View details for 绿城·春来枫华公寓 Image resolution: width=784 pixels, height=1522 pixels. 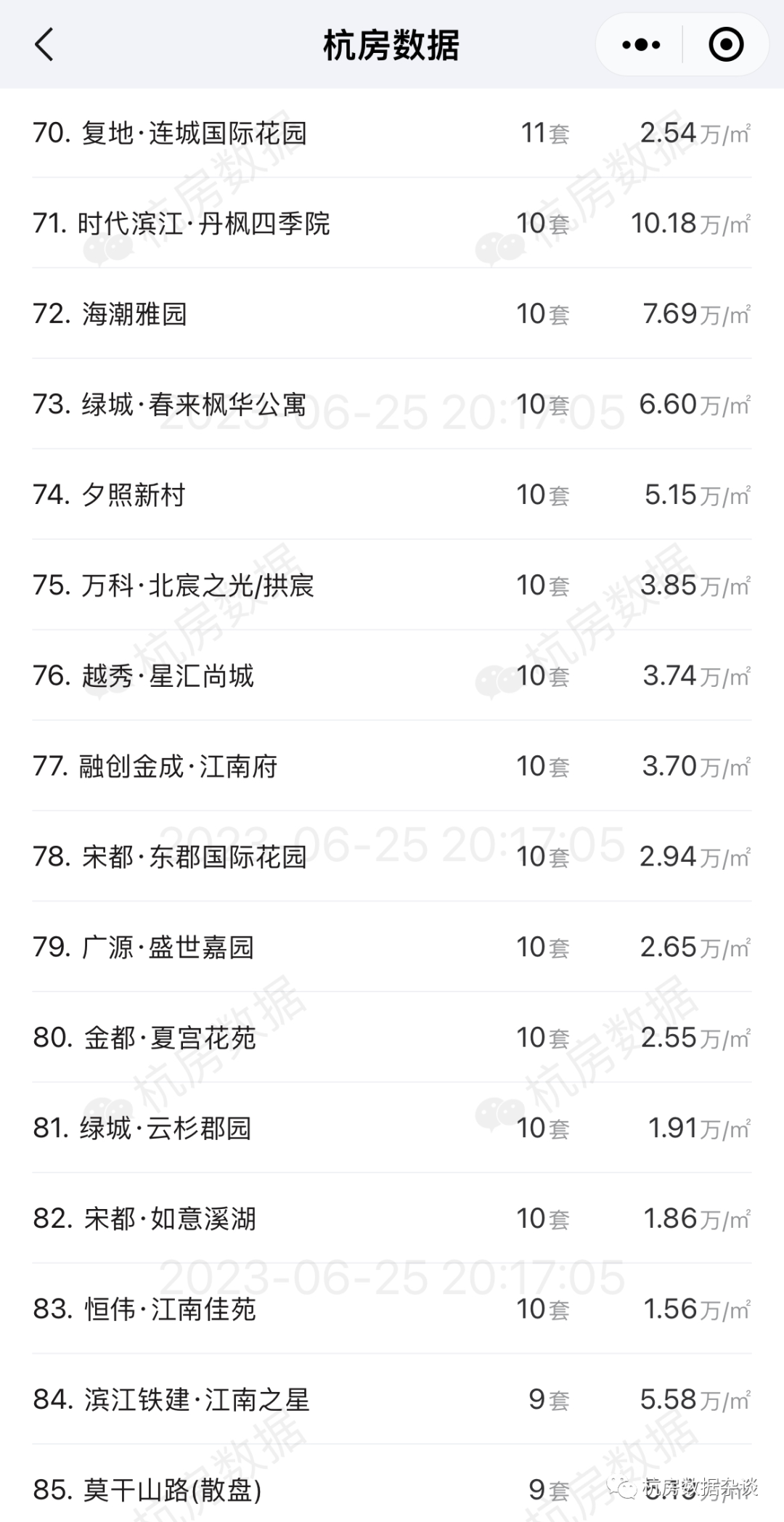click(x=392, y=404)
